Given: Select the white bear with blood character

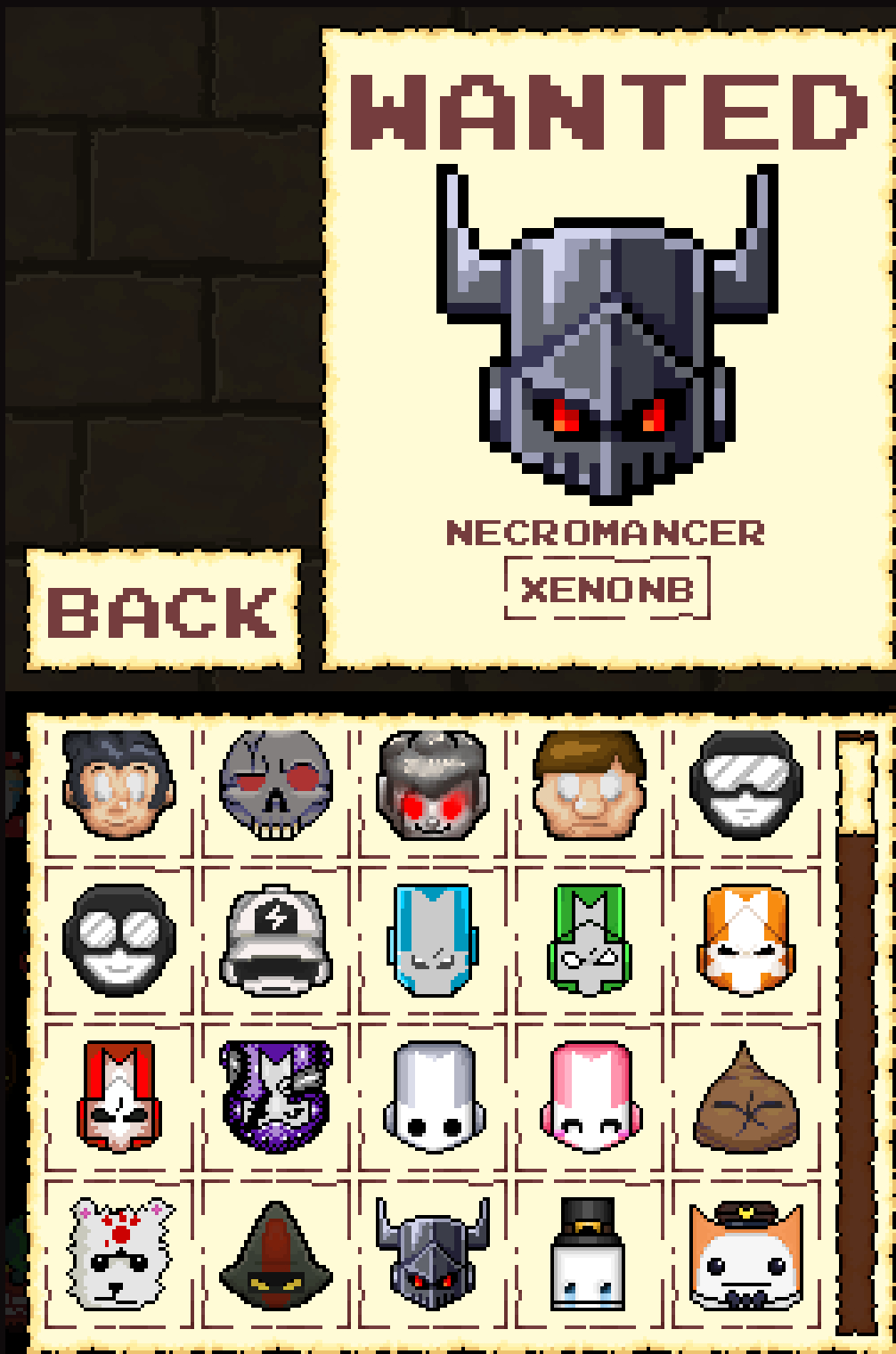Looking at the screenshot, I should click(119, 1253).
